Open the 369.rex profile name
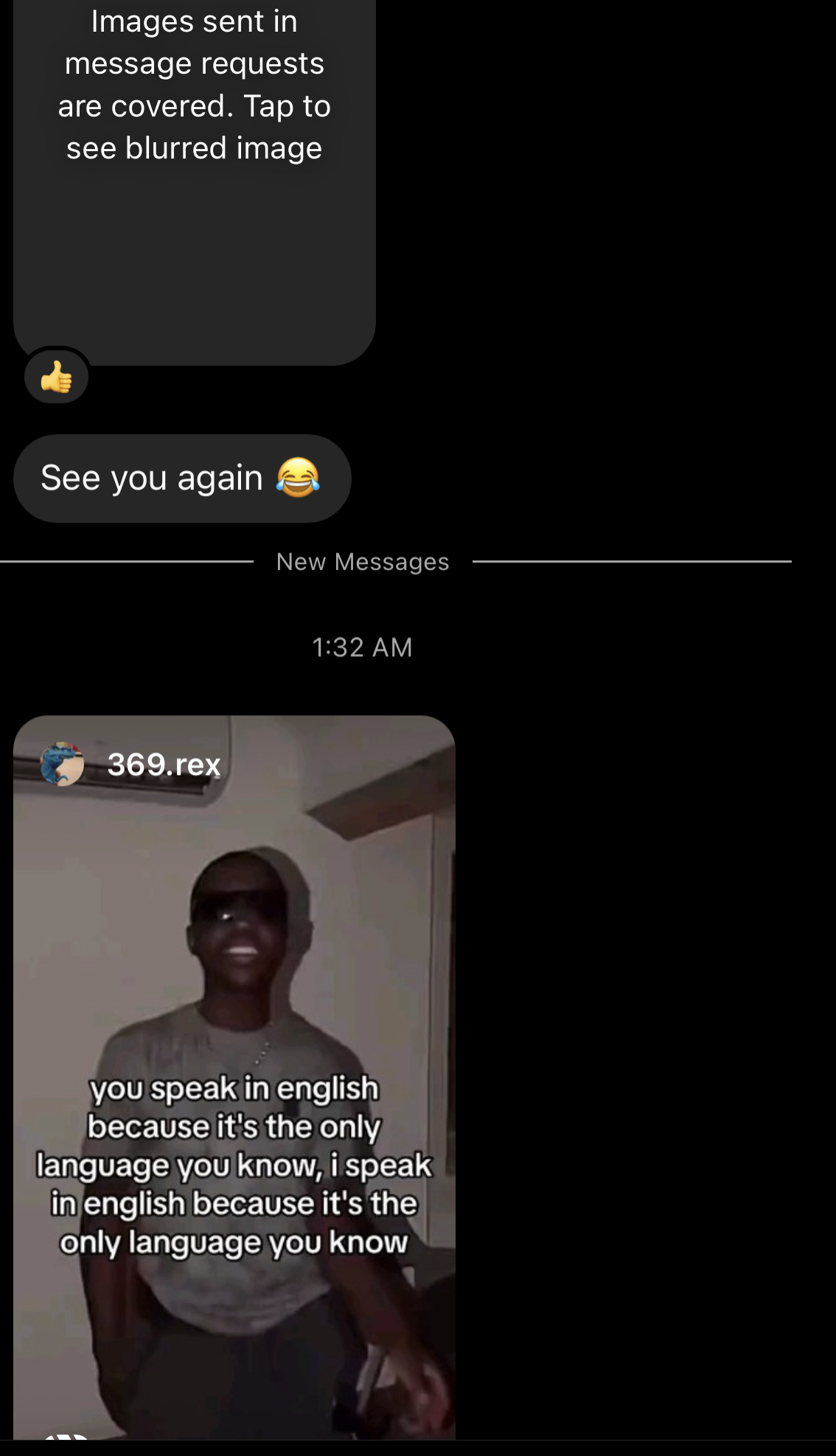Viewport: 836px width, 1456px height. (164, 764)
